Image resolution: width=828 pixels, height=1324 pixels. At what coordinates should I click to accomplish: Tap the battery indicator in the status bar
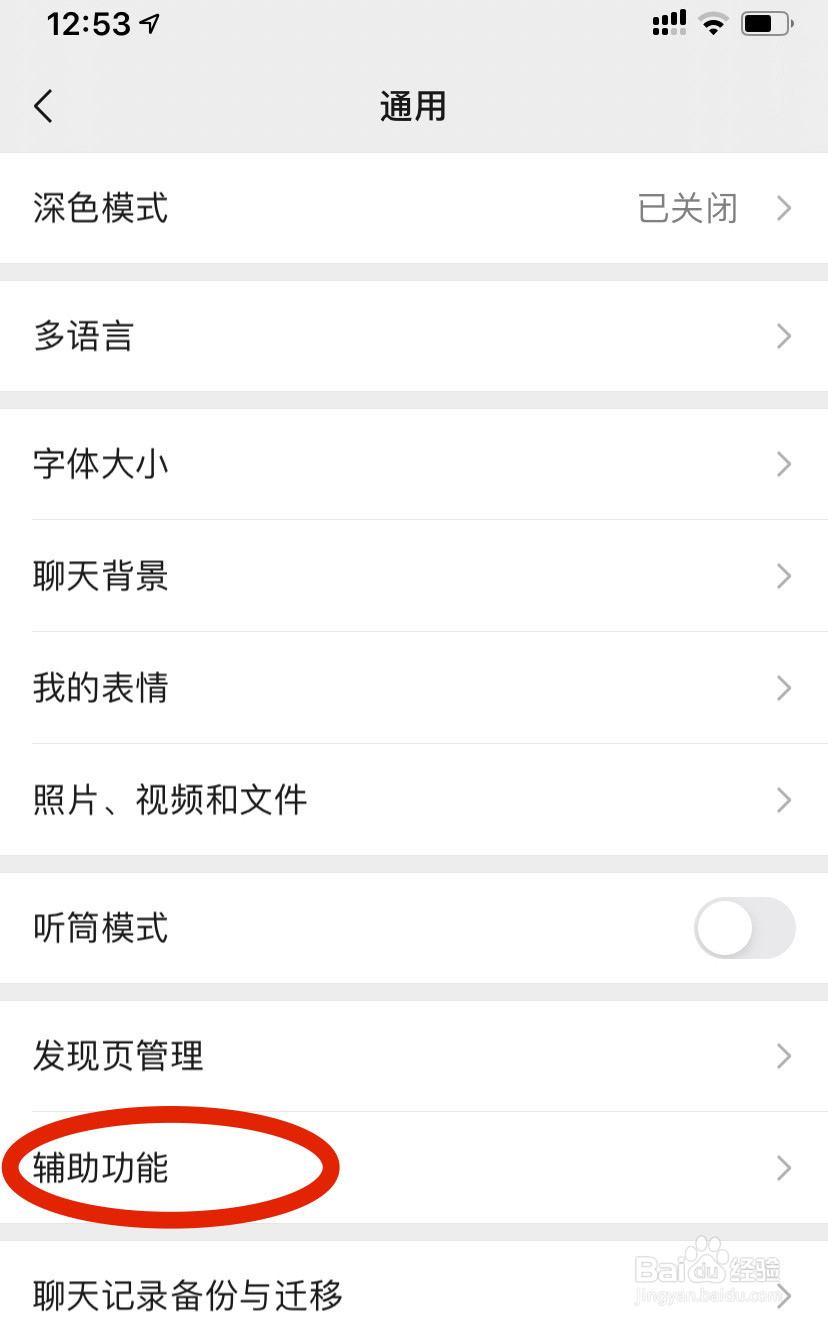tap(765, 23)
